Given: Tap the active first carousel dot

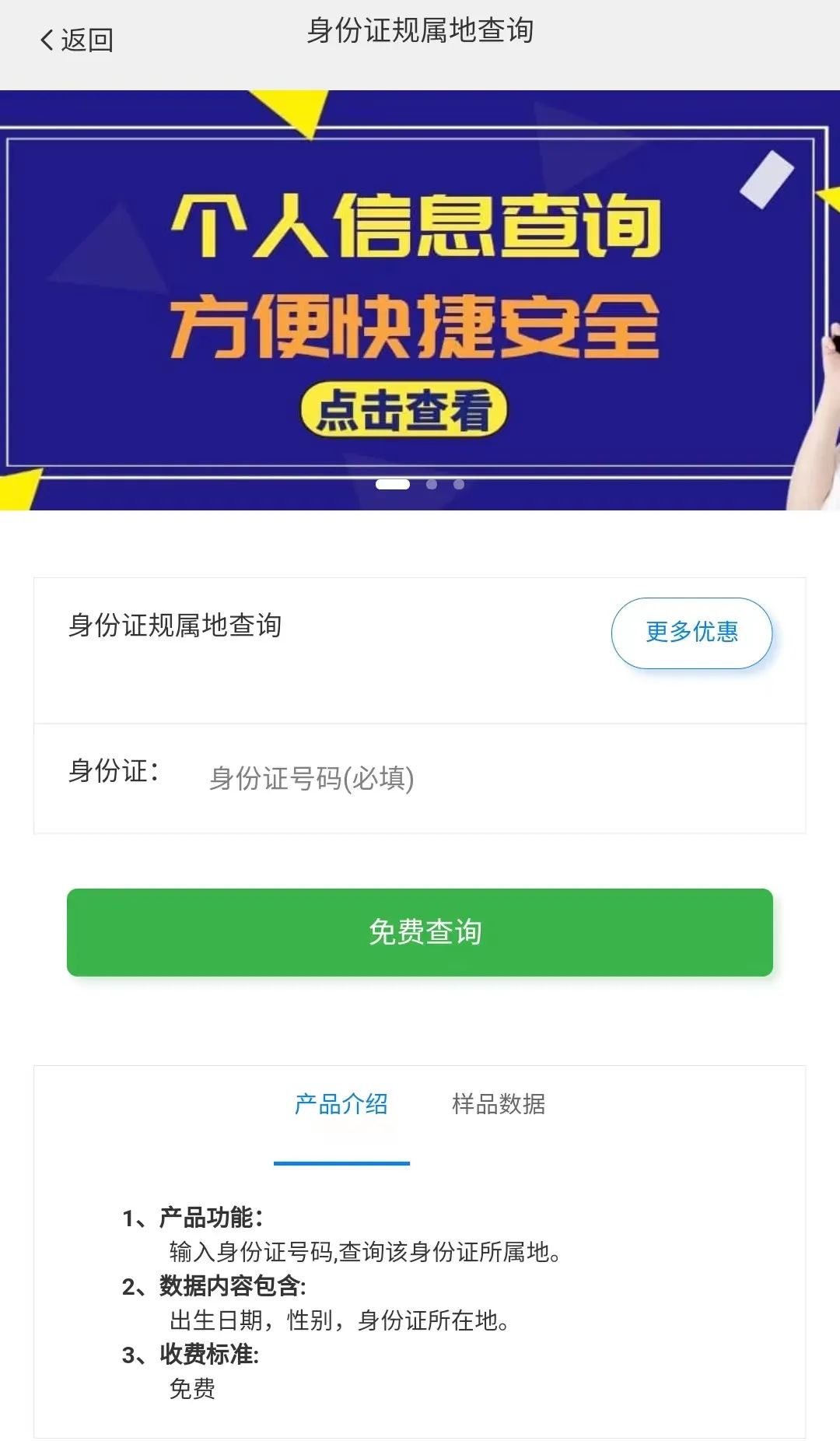Looking at the screenshot, I should click(392, 483).
